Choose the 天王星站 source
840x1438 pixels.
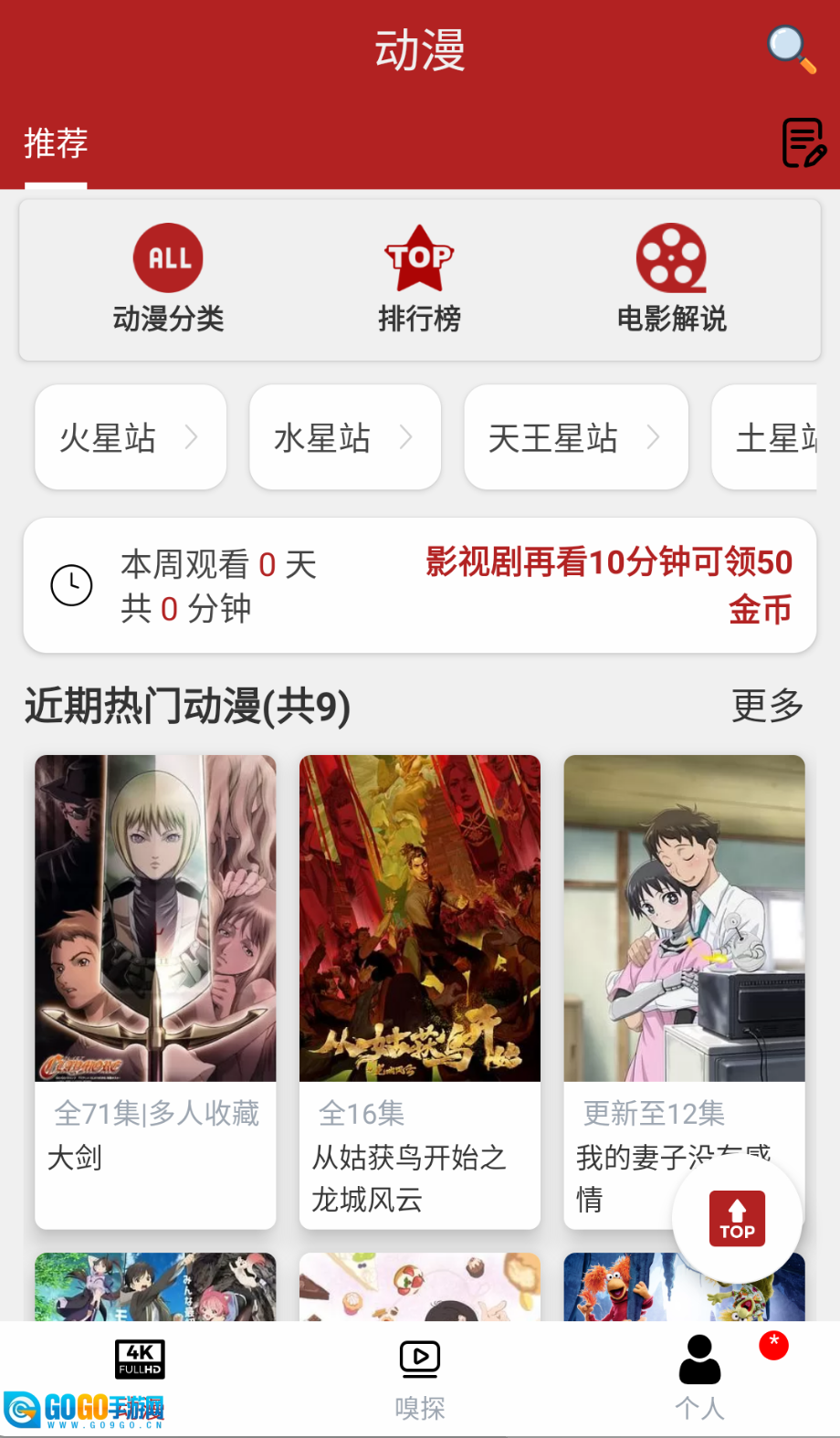pos(575,437)
